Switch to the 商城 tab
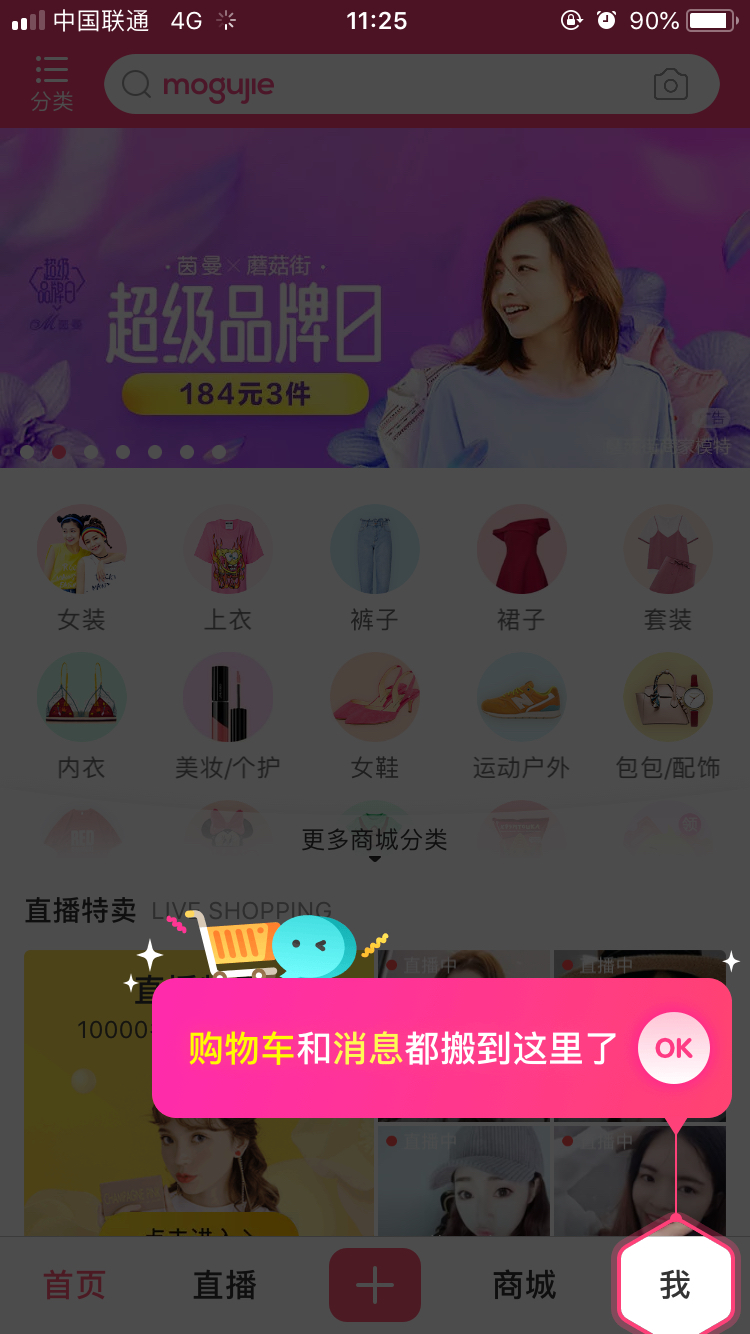750x1334 pixels. [524, 1285]
